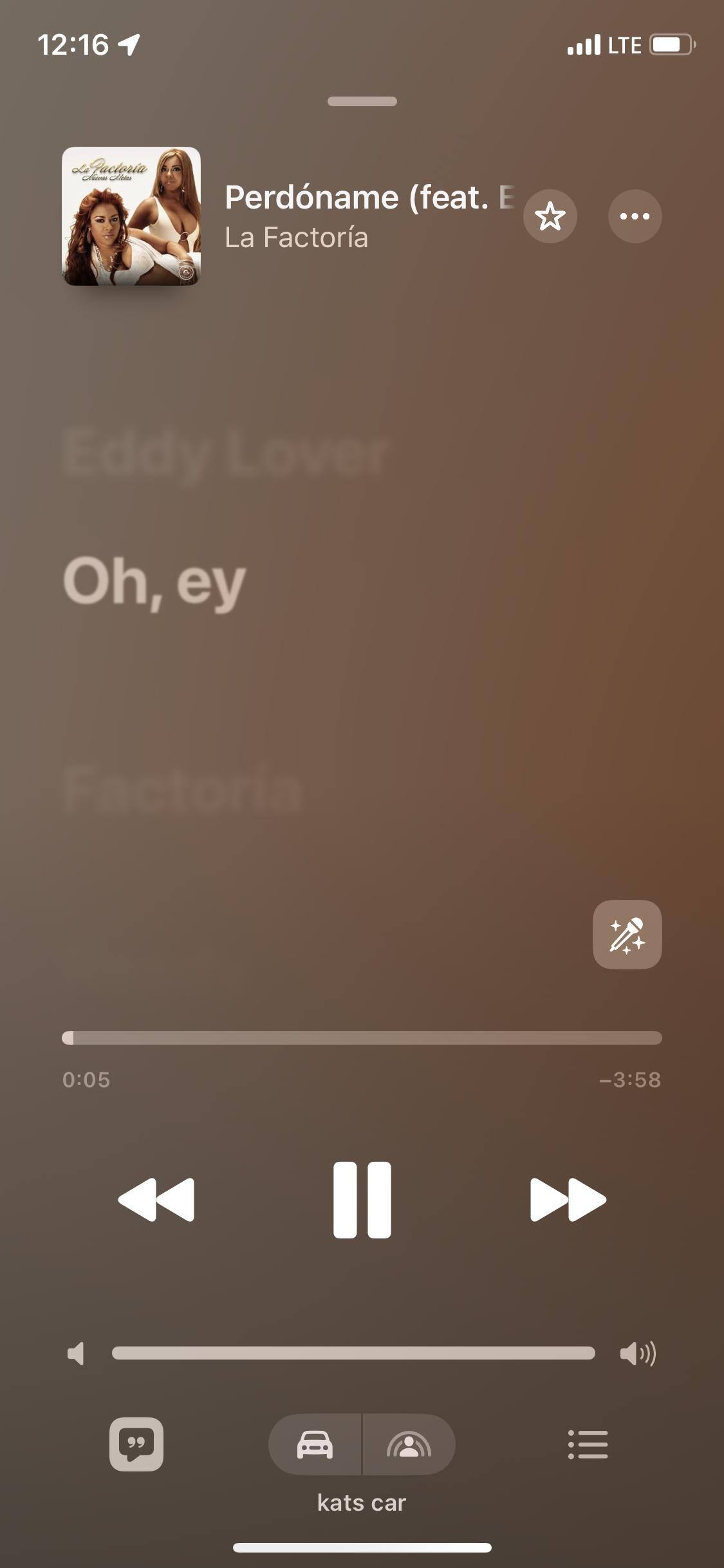This screenshot has height=1568, width=724.
Task: Skip to the next track
Action: [x=568, y=1200]
